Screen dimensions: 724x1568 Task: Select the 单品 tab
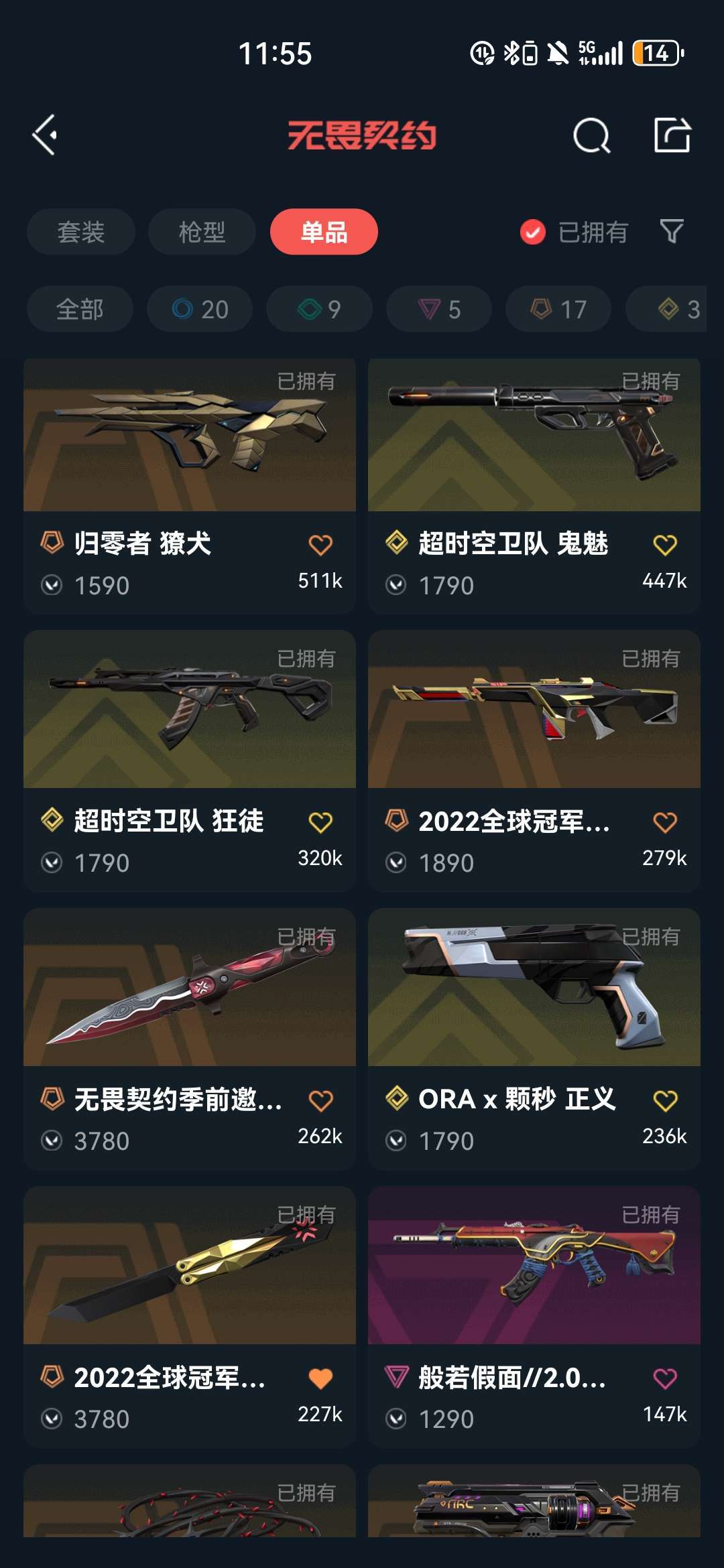[x=324, y=232]
